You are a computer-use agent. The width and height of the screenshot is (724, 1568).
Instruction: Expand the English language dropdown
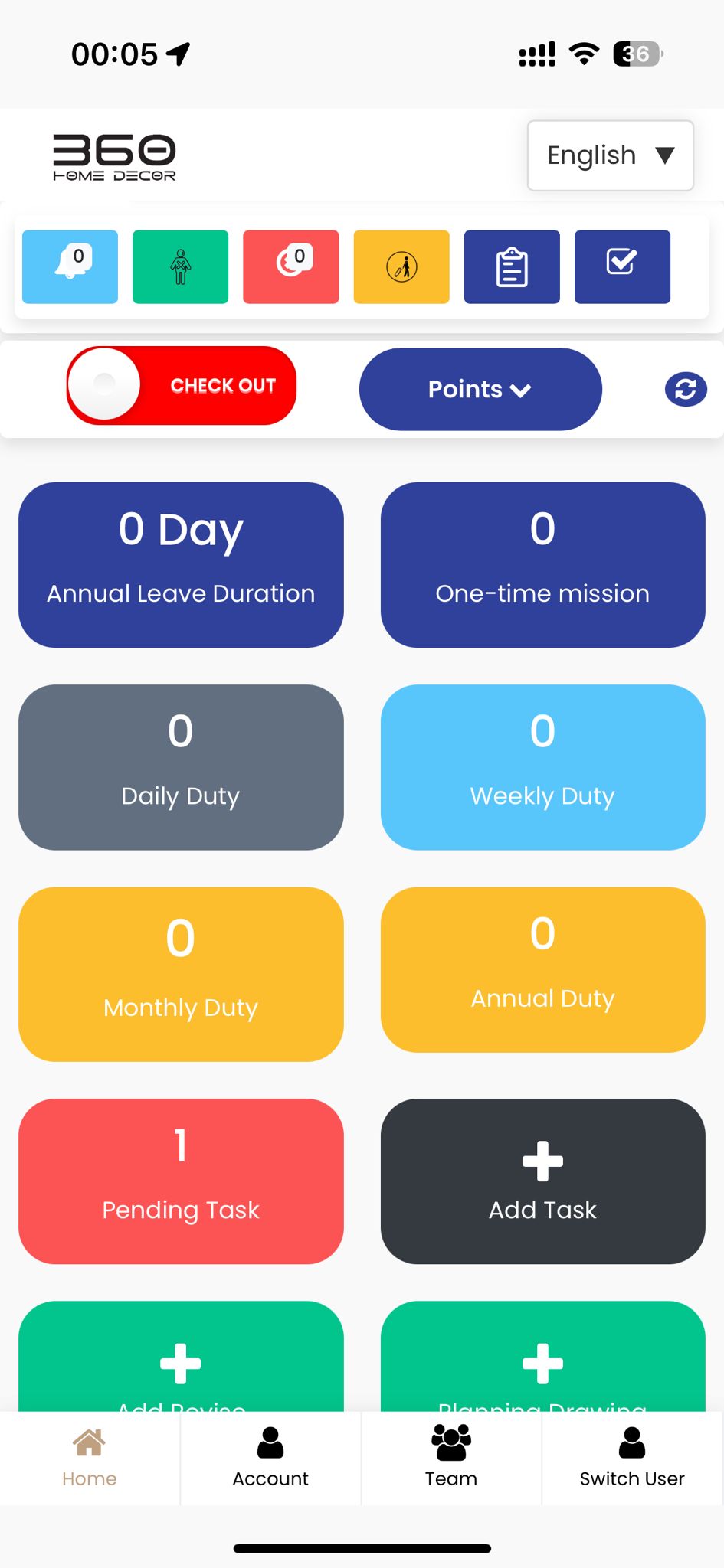coord(610,155)
